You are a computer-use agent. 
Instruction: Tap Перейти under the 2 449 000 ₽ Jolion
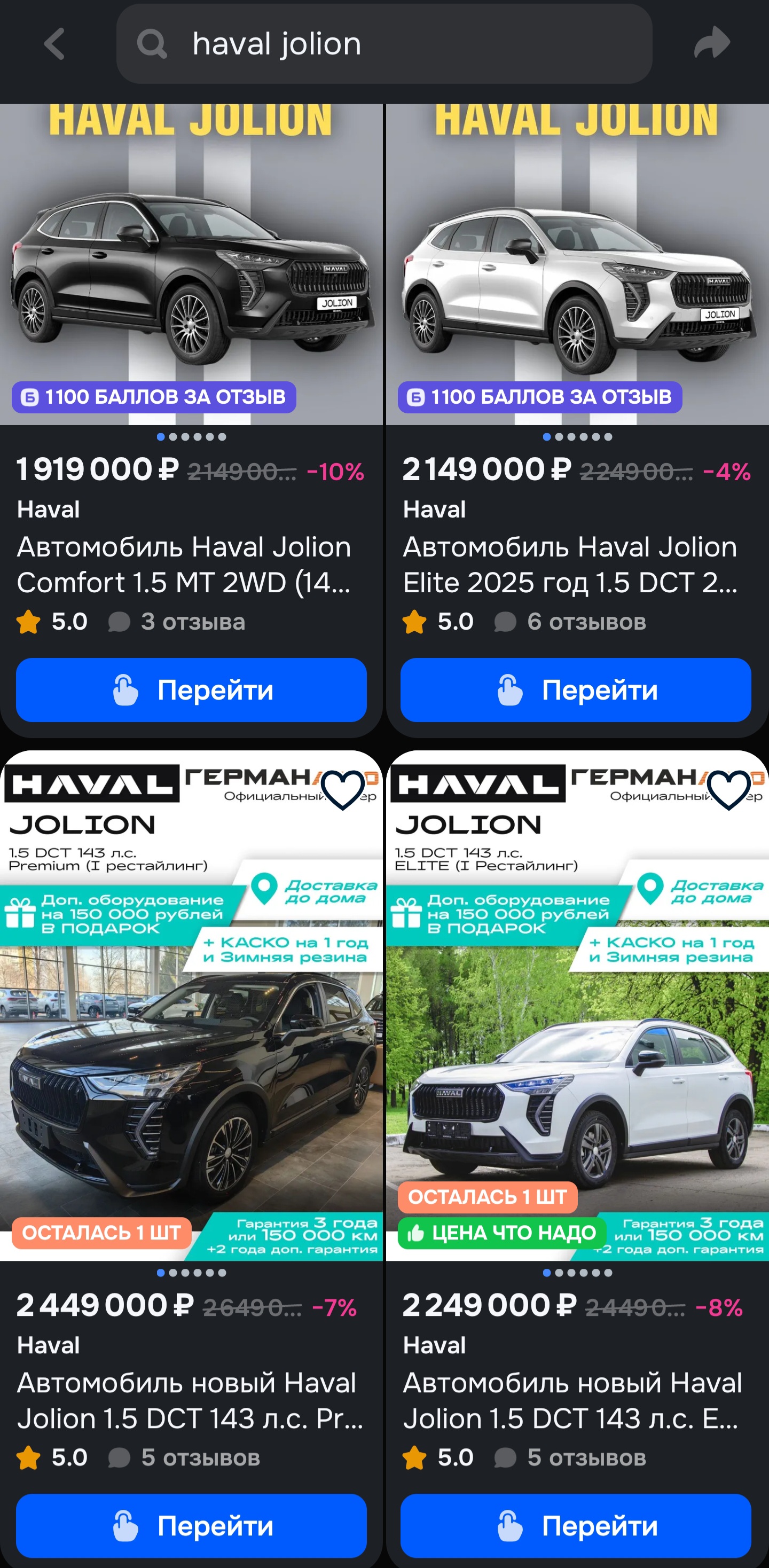click(191, 1525)
